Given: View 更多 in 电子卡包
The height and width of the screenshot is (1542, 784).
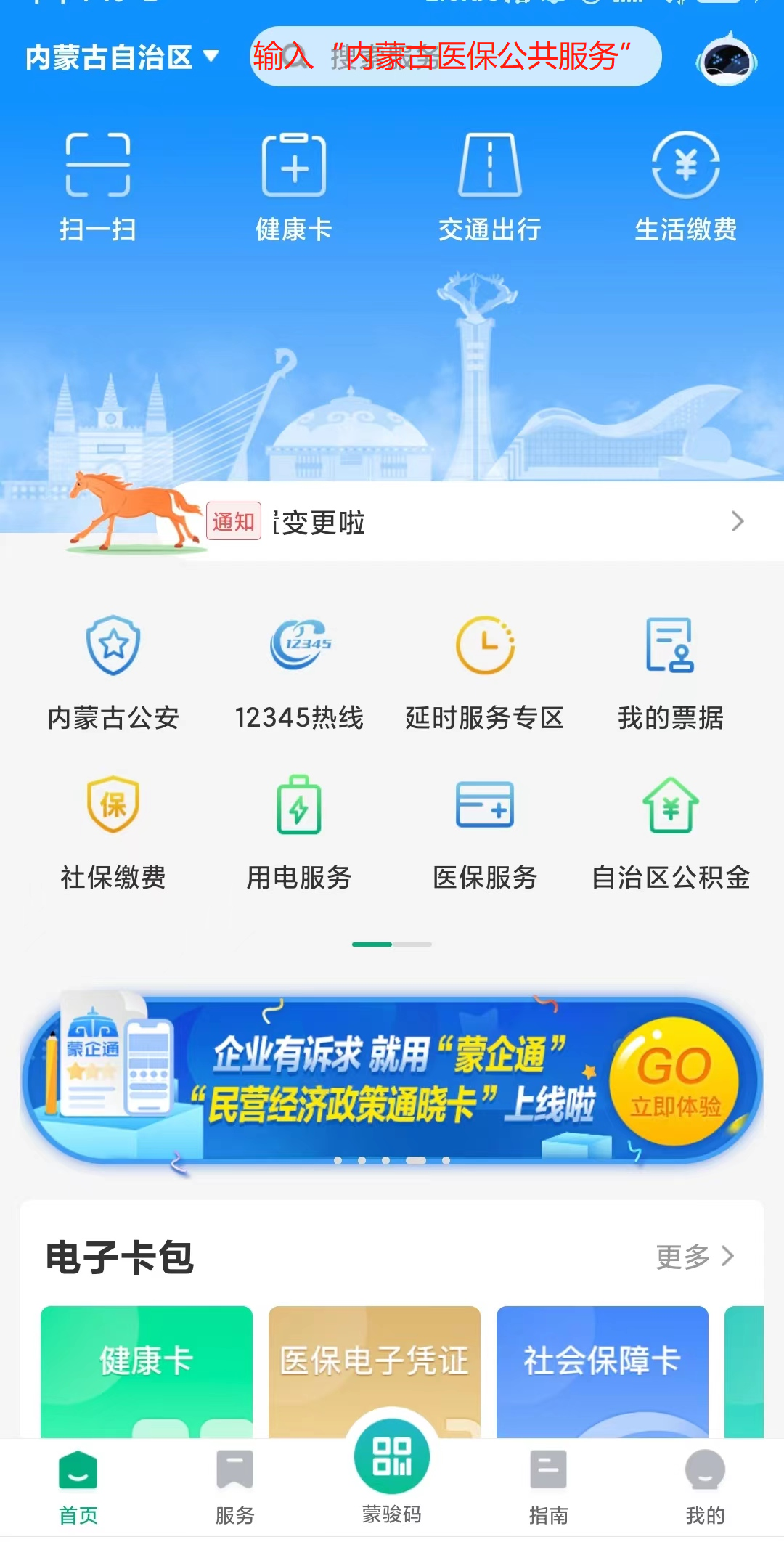Looking at the screenshot, I should pyautogui.click(x=695, y=1257).
